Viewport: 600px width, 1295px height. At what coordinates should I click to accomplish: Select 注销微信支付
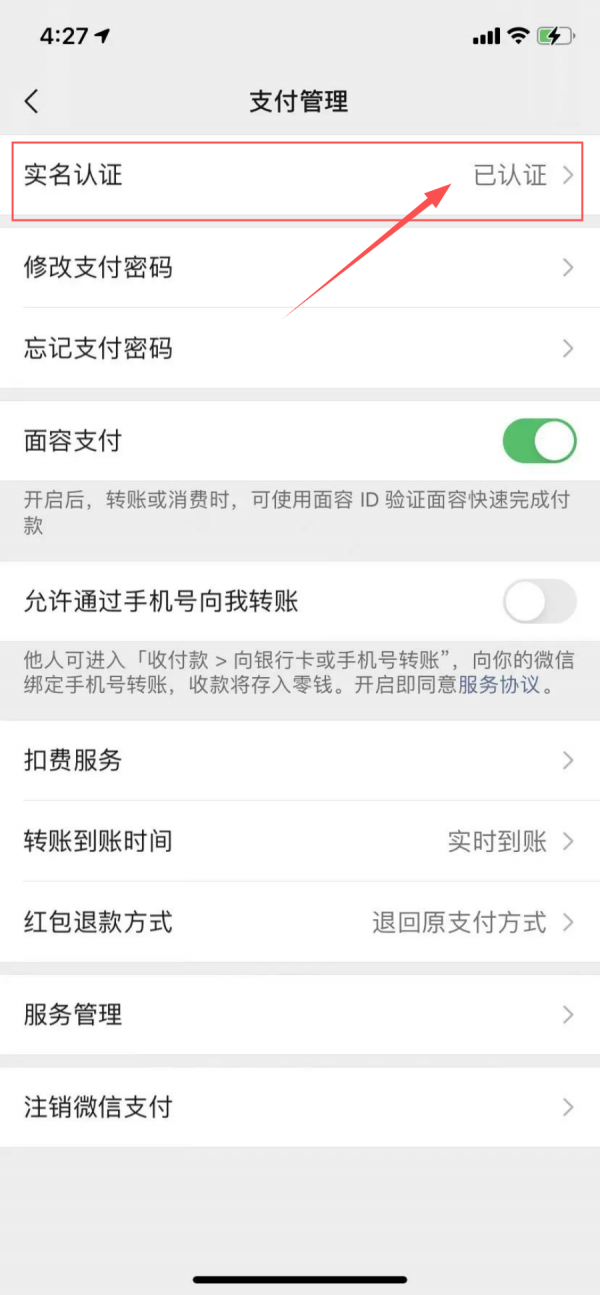[300, 1107]
